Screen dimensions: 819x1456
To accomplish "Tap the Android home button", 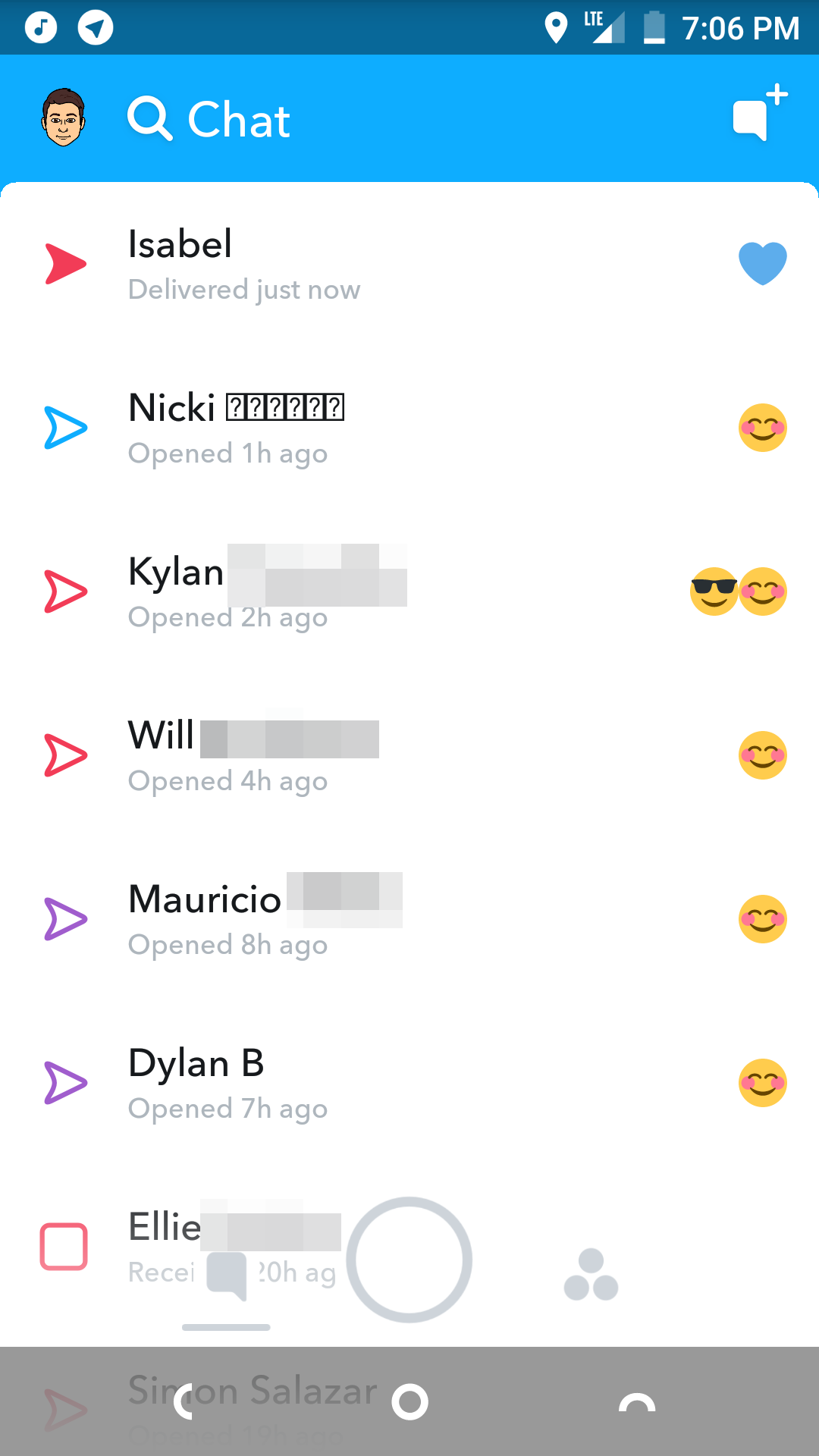I will [409, 1401].
